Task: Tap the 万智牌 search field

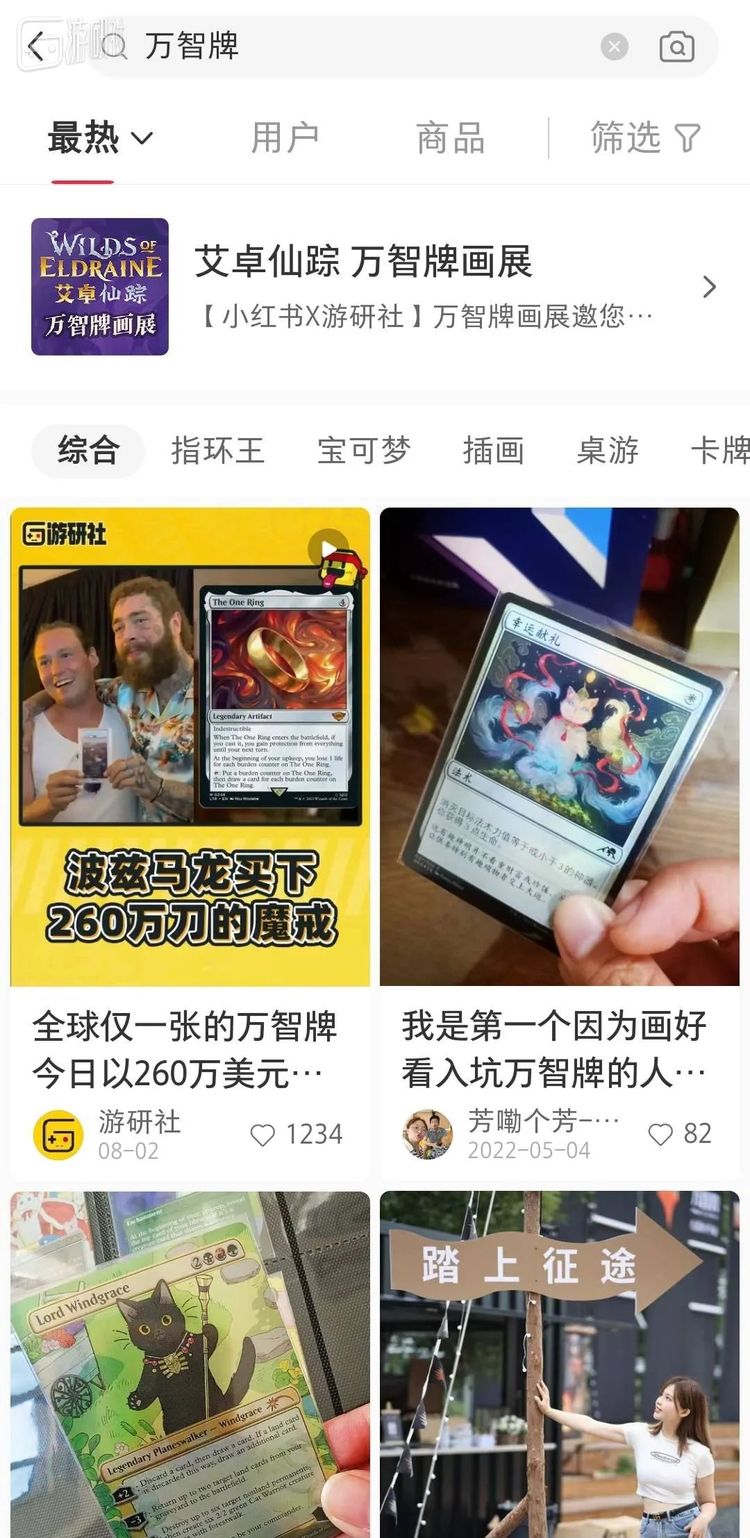Action: click(x=360, y=46)
